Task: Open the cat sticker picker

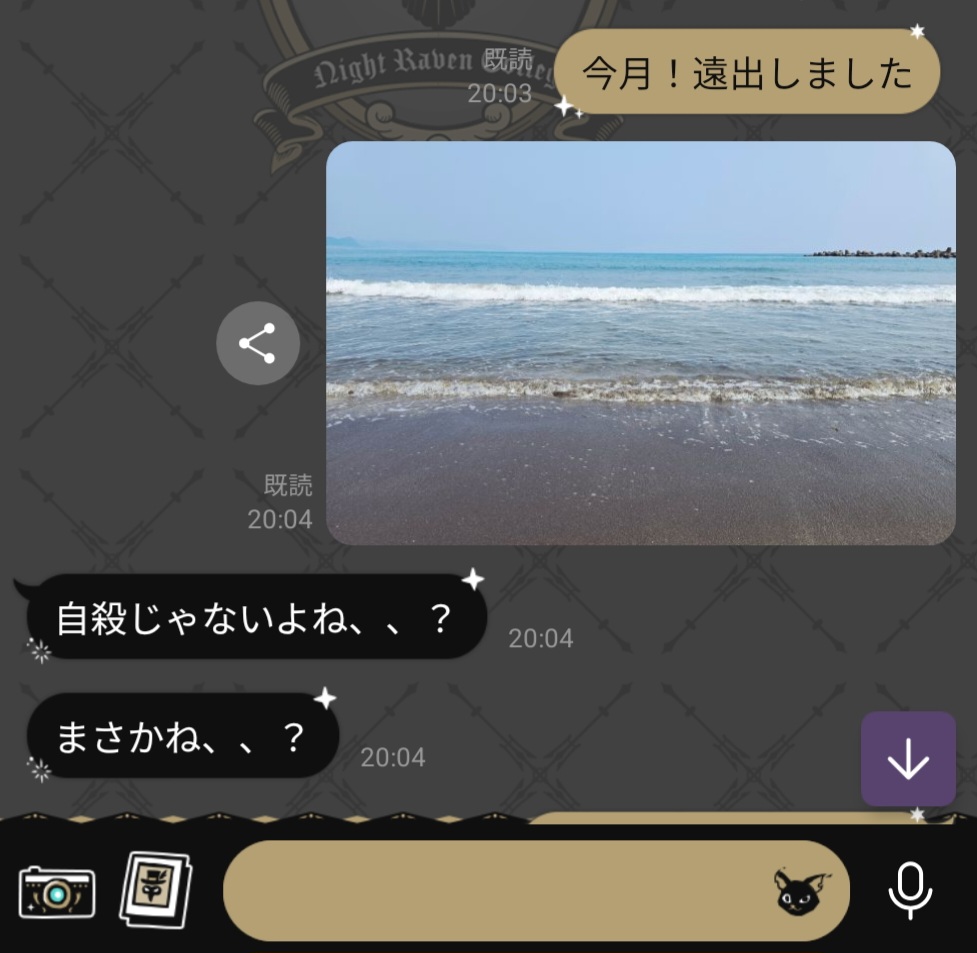Action: click(803, 892)
